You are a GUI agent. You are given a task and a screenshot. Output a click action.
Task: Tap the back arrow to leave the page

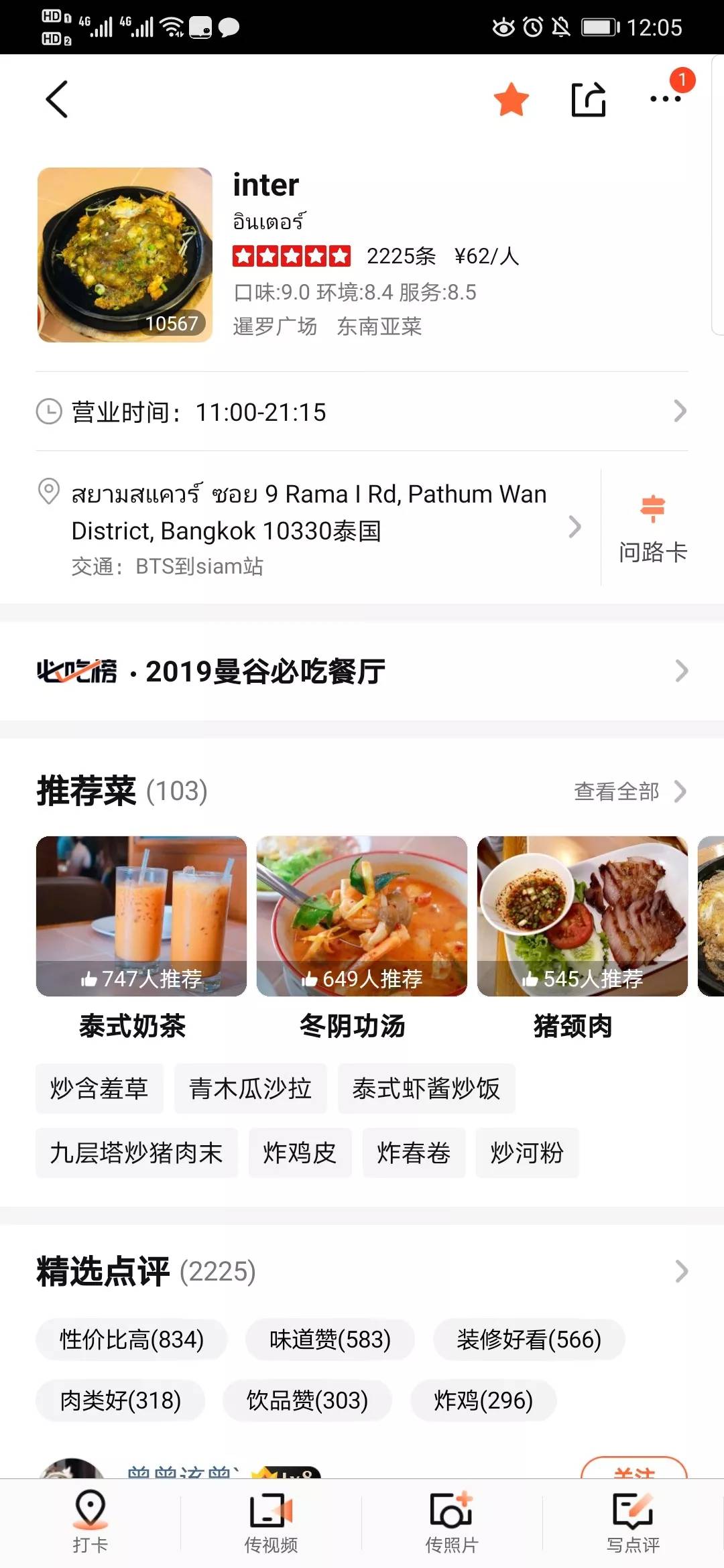tap(56, 99)
